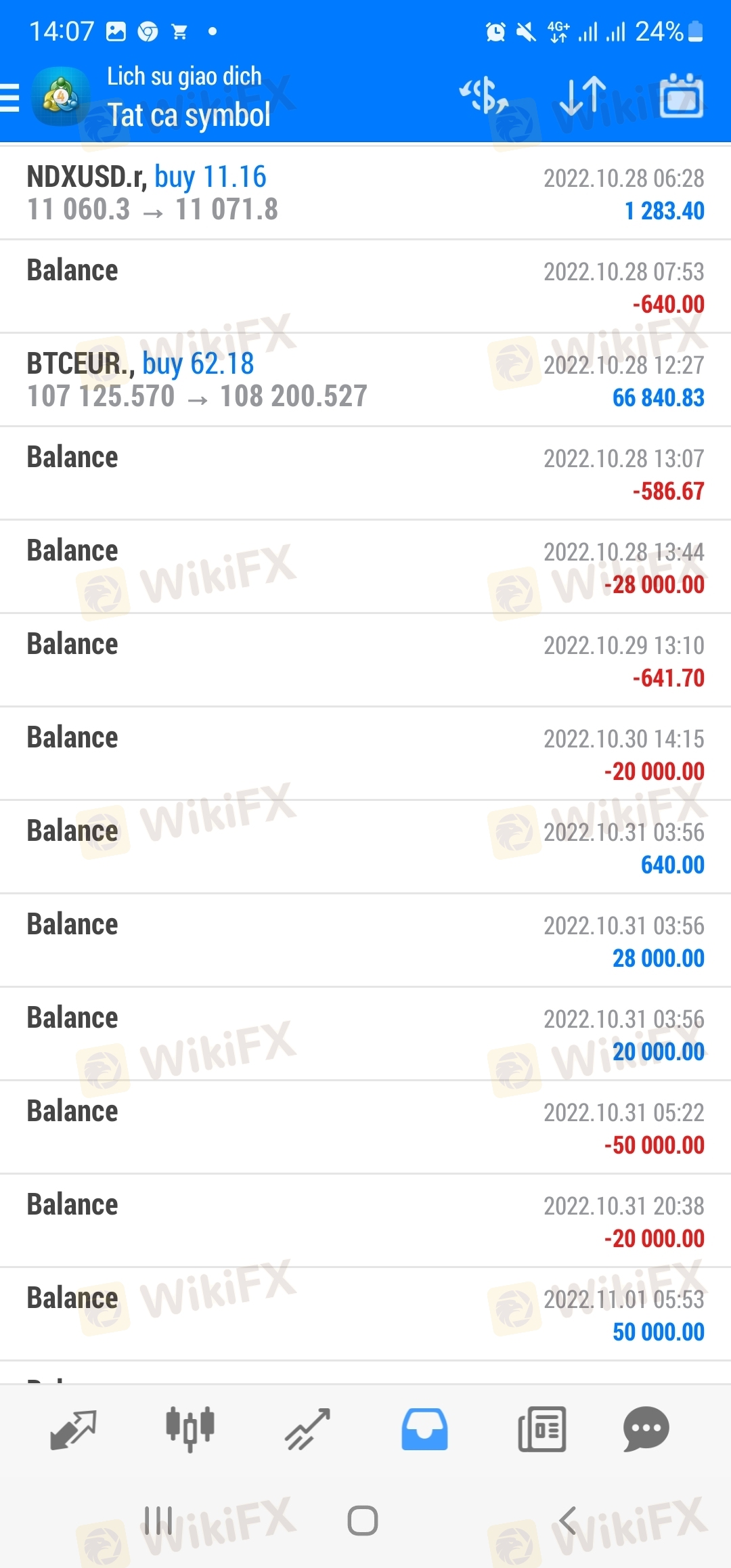
Task: Change sorting with the arrows icon
Action: (x=583, y=96)
